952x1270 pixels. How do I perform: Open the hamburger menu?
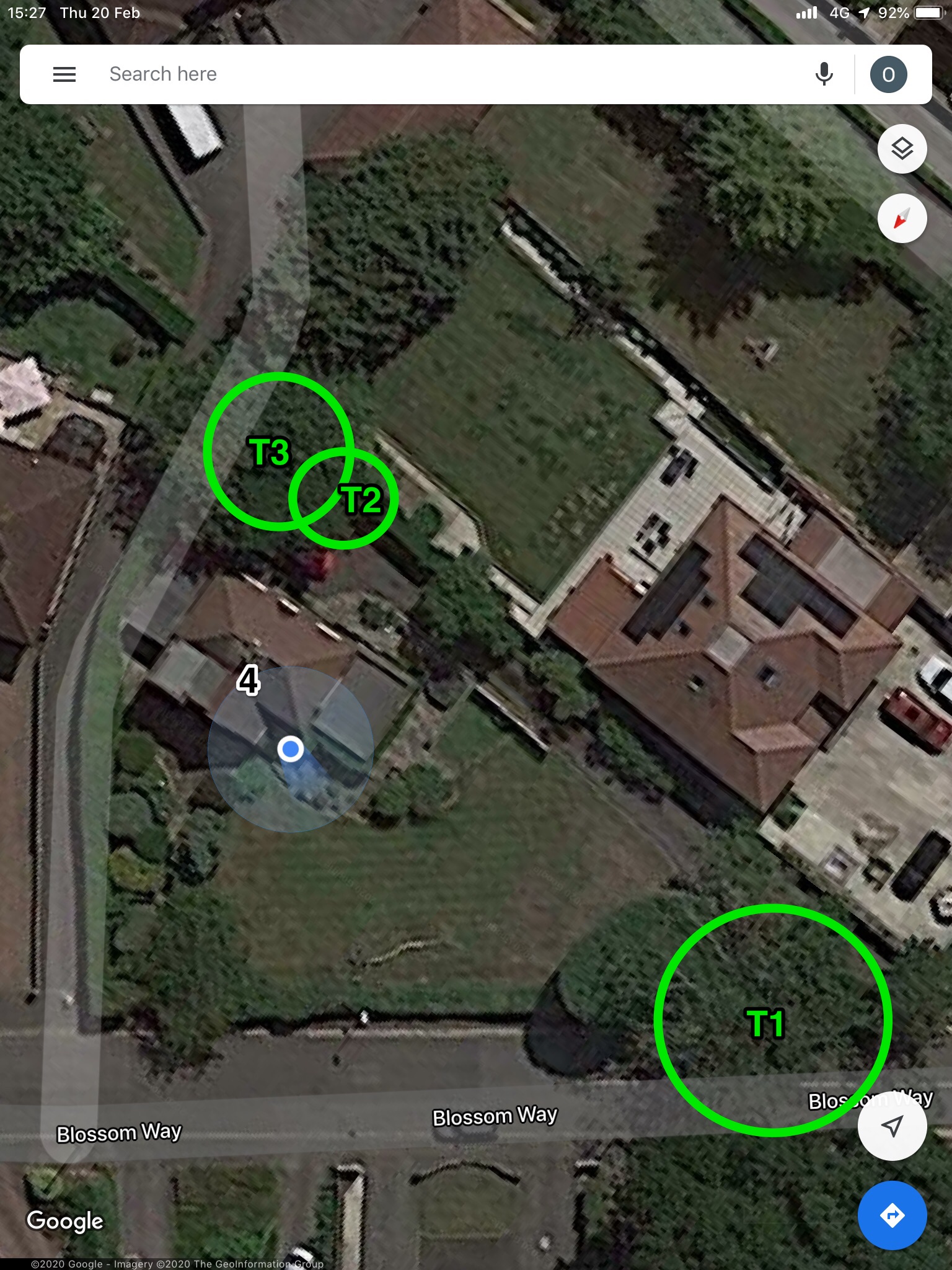tap(64, 74)
